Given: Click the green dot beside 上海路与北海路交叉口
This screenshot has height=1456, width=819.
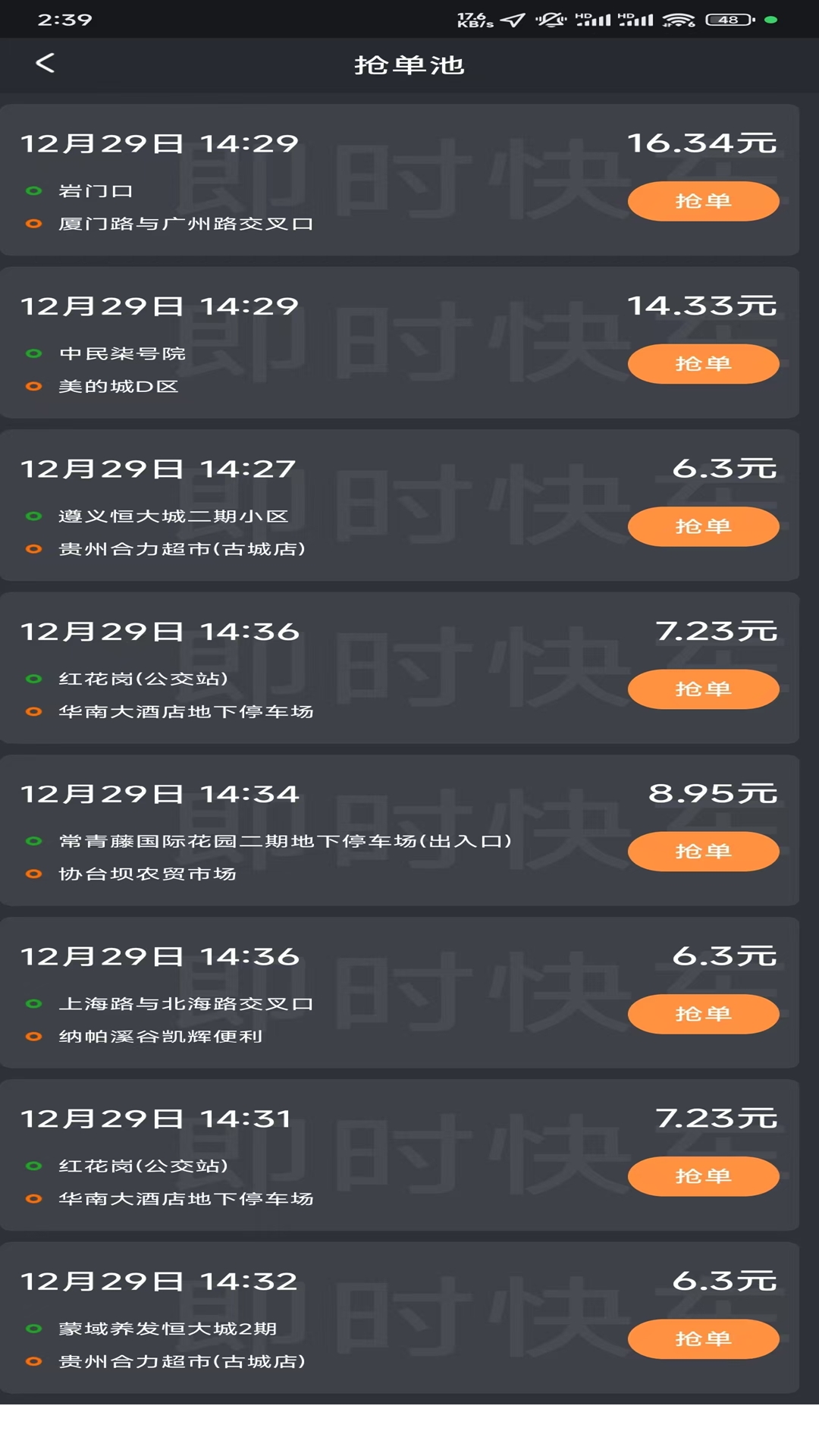Looking at the screenshot, I should point(34,1004).
